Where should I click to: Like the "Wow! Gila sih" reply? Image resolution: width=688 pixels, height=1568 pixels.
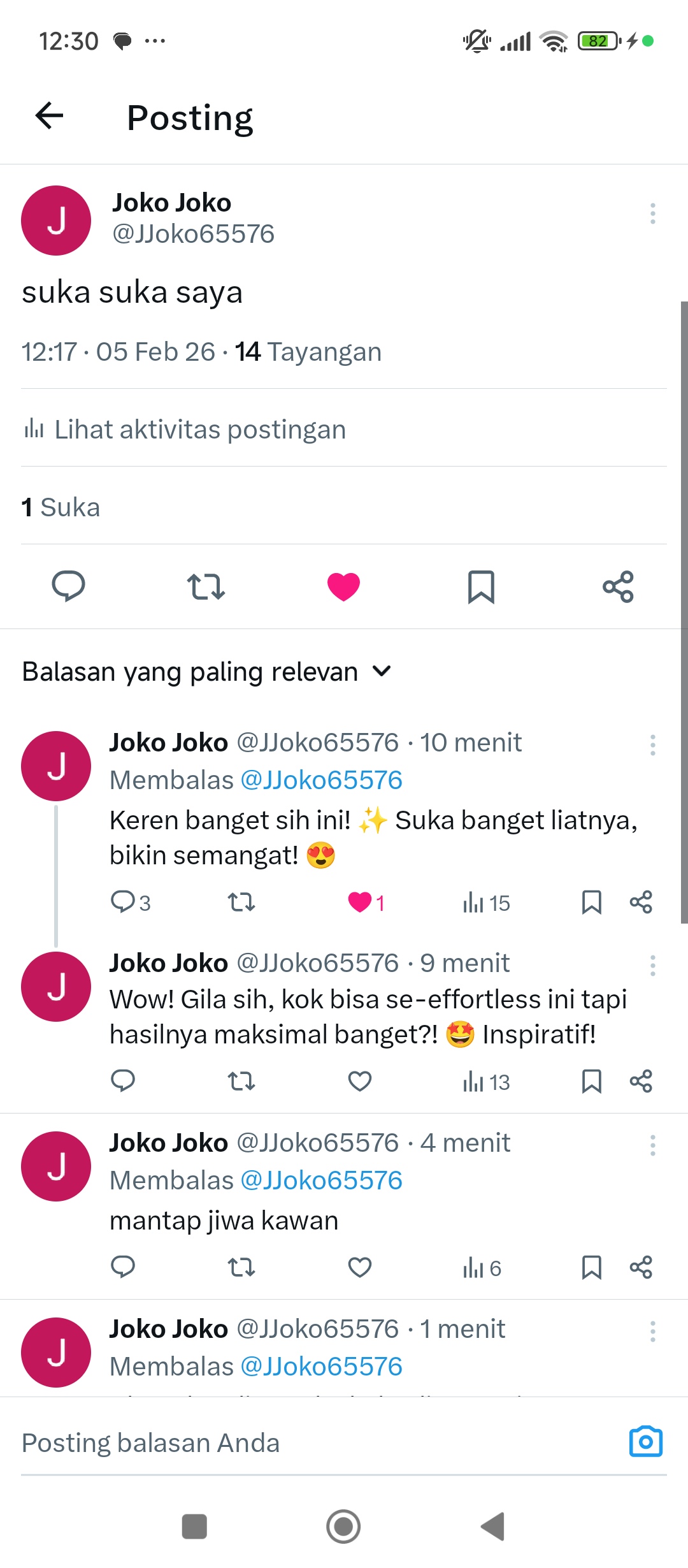click(360, 1082)
